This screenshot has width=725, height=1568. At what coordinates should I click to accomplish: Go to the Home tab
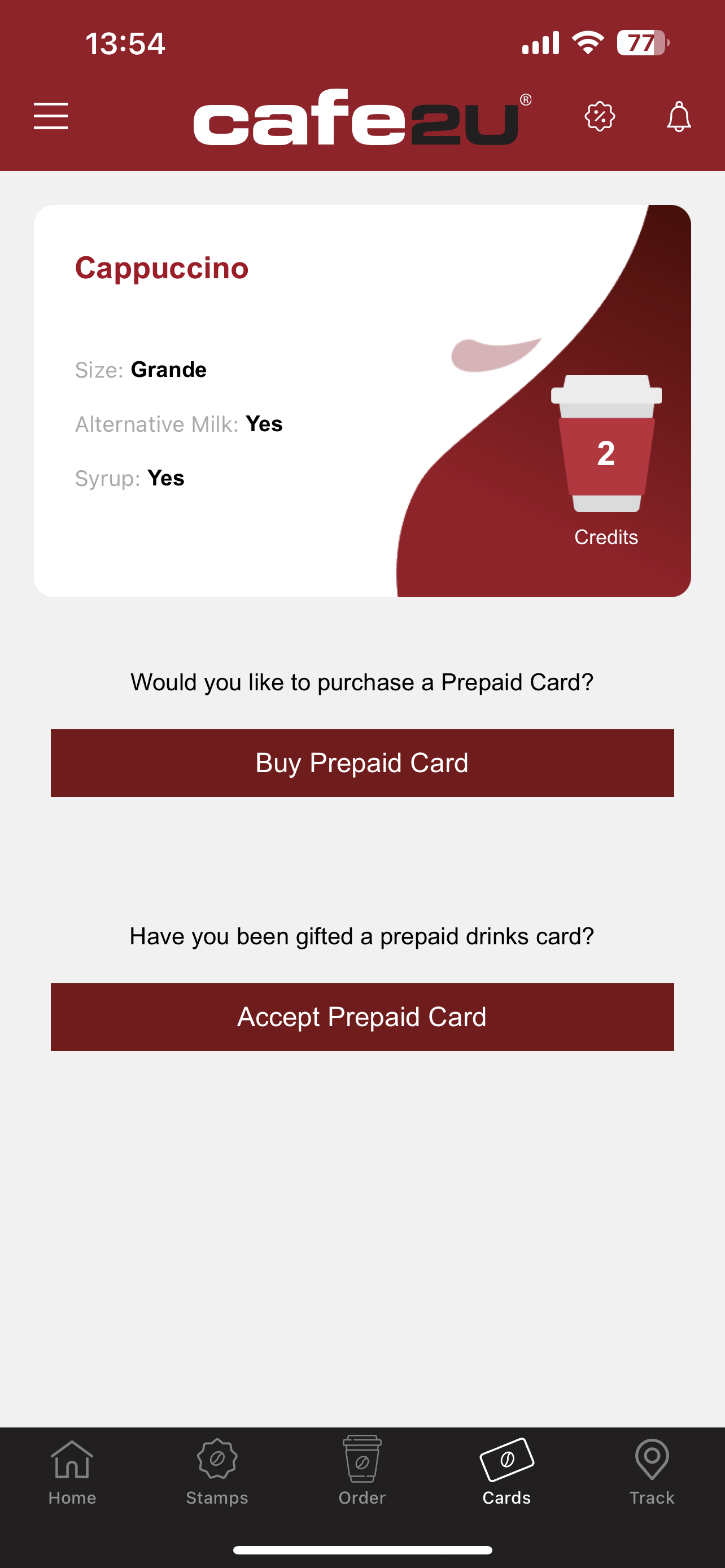(x=72, y=1470)
